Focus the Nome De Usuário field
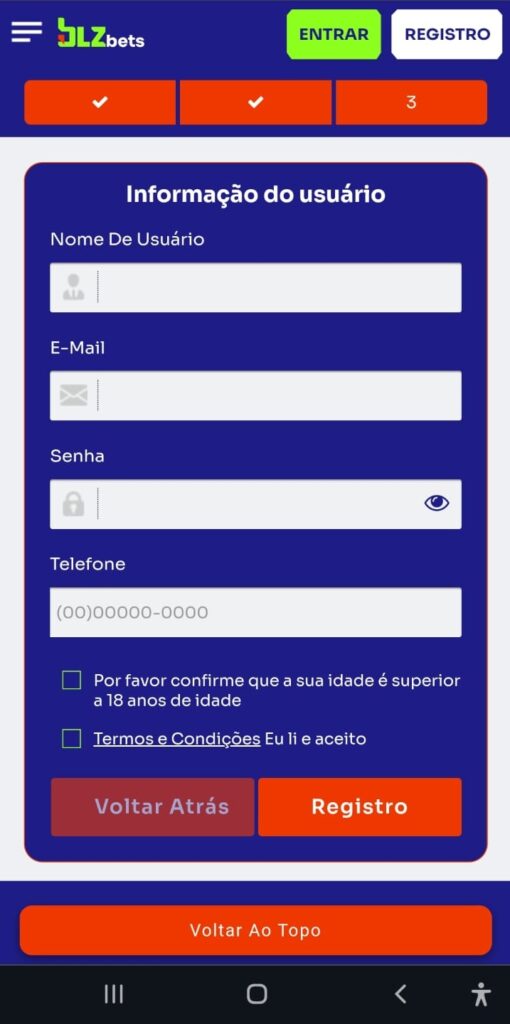The image size is (510, 1024). tap(255, 287)
